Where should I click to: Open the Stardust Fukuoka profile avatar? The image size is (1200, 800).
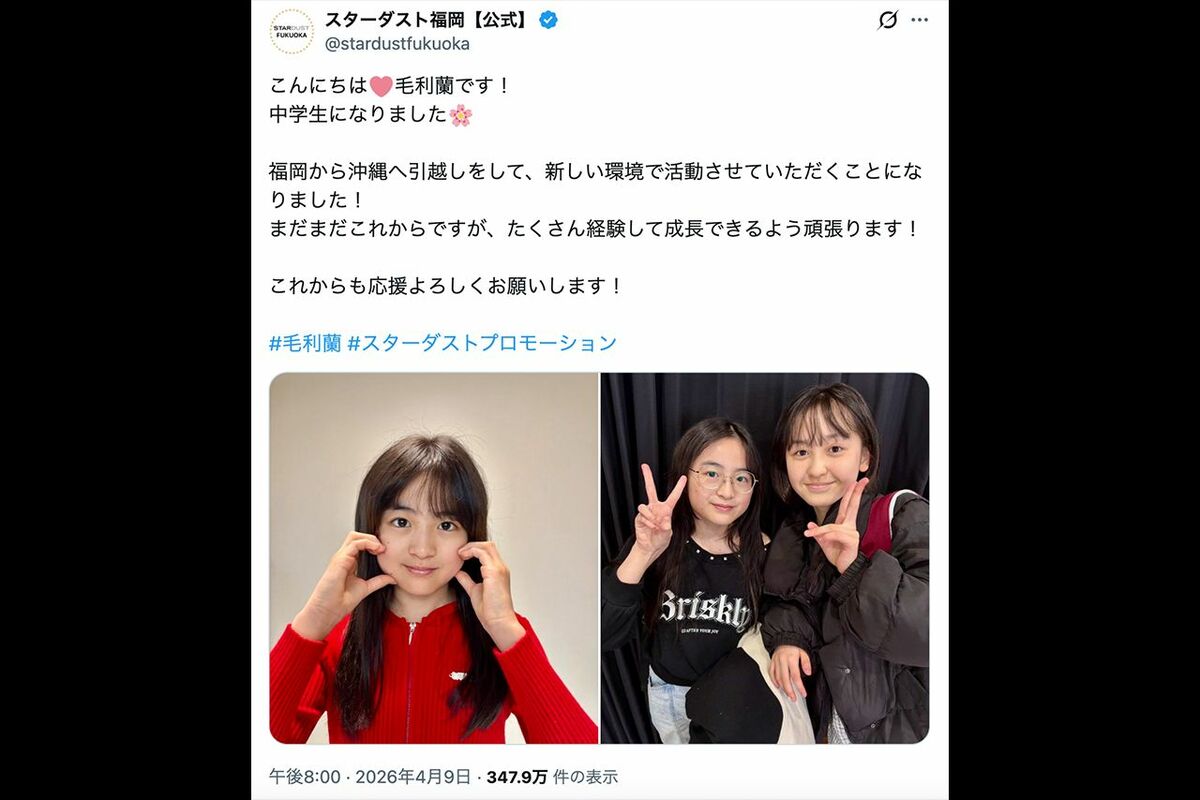(291, 31)
